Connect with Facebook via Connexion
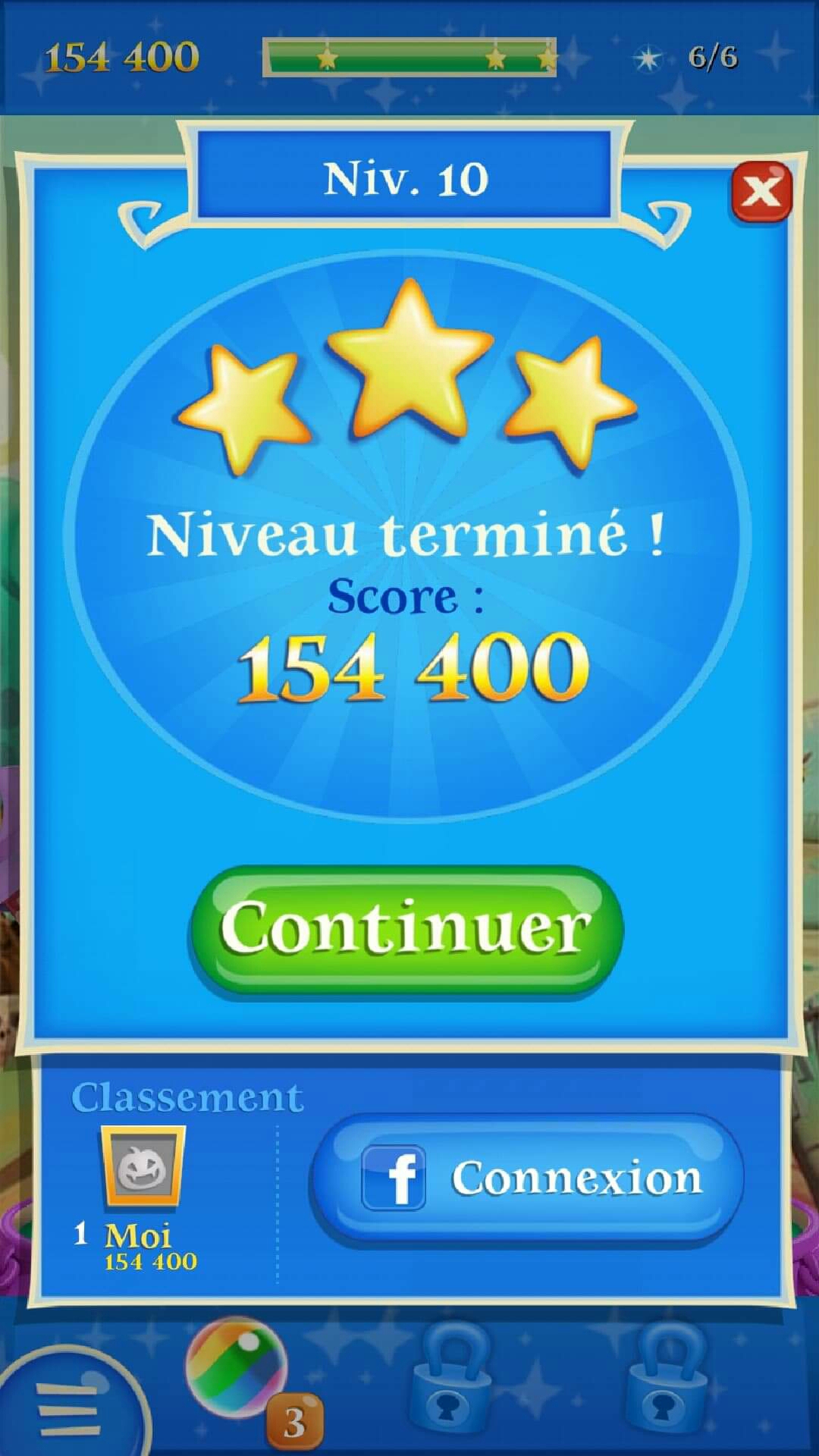819x1456 pixels. point(527,1178)
